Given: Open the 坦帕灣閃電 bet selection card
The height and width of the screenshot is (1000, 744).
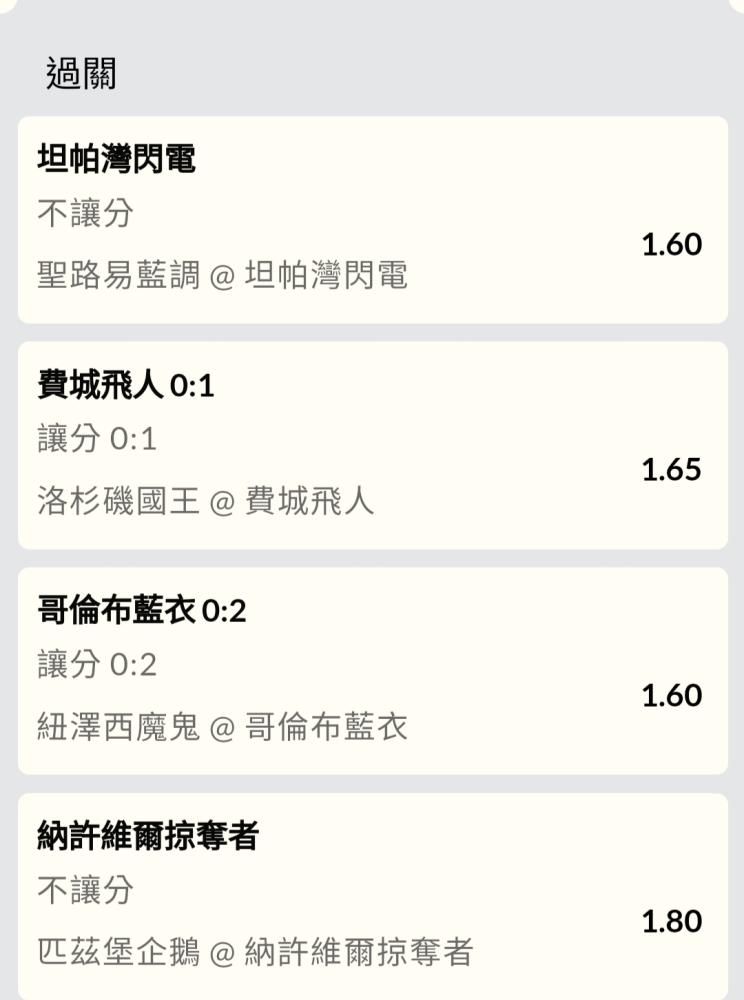Looking at the screenshot, I should tap(372, 220).
